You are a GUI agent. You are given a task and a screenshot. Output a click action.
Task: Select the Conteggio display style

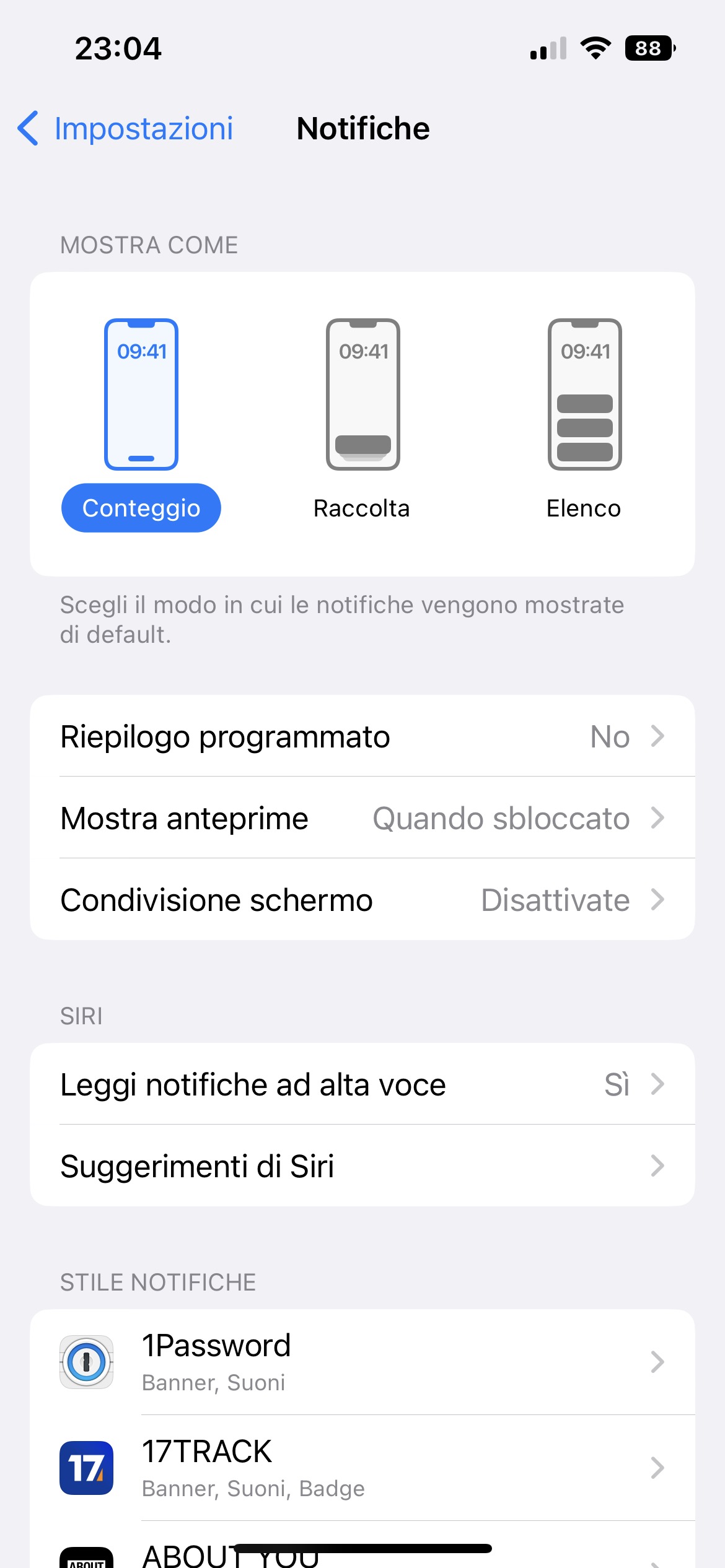141,425
